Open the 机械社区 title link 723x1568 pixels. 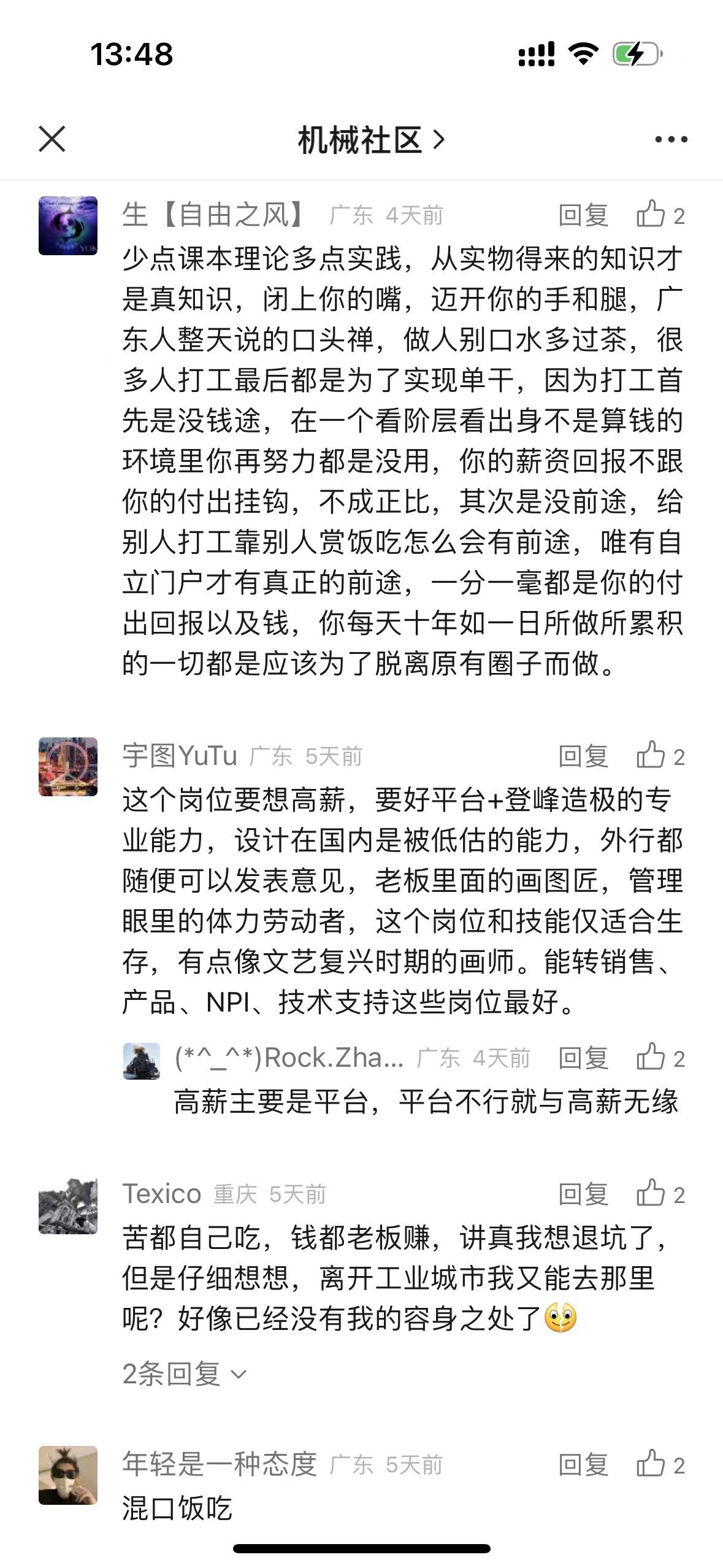(370, 140)
